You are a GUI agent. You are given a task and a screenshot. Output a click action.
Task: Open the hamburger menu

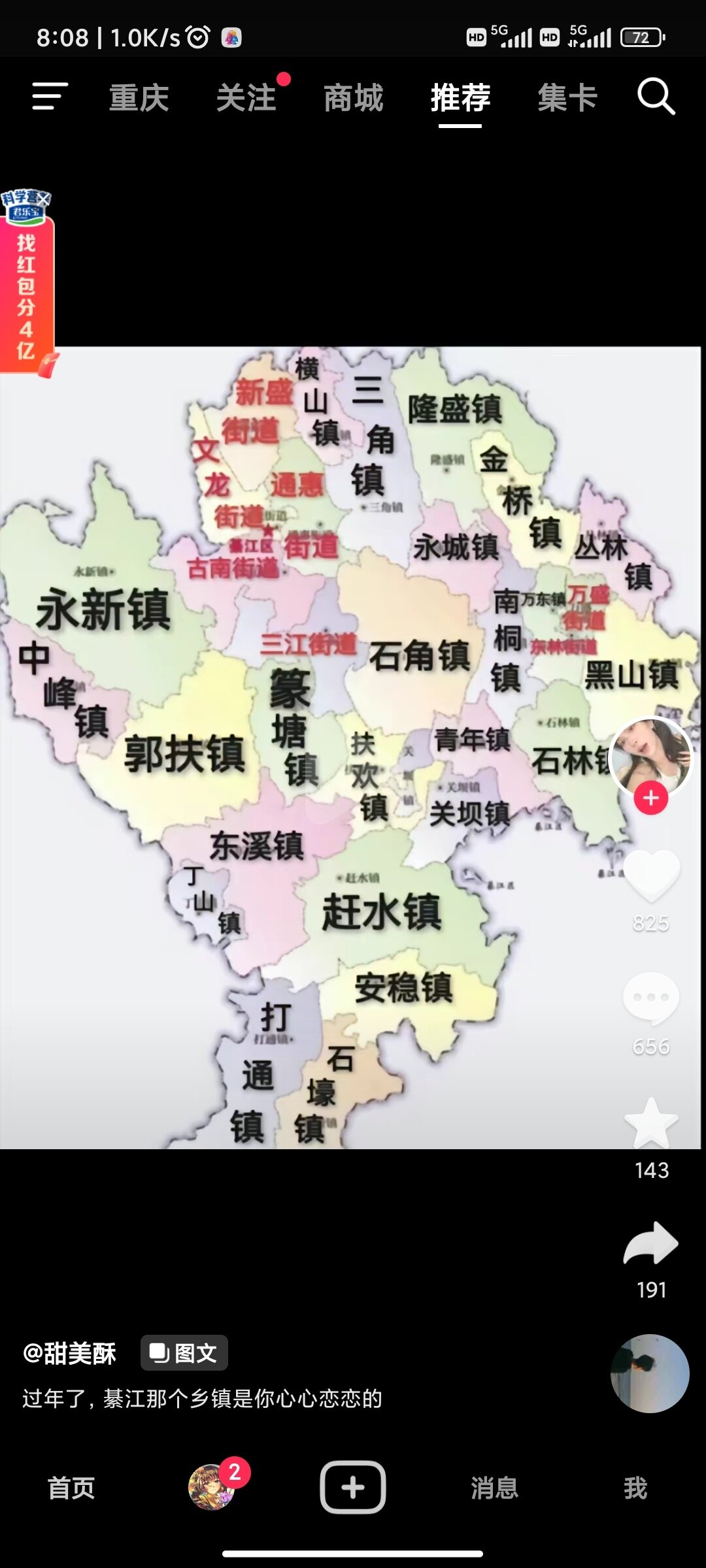point(50,97)
